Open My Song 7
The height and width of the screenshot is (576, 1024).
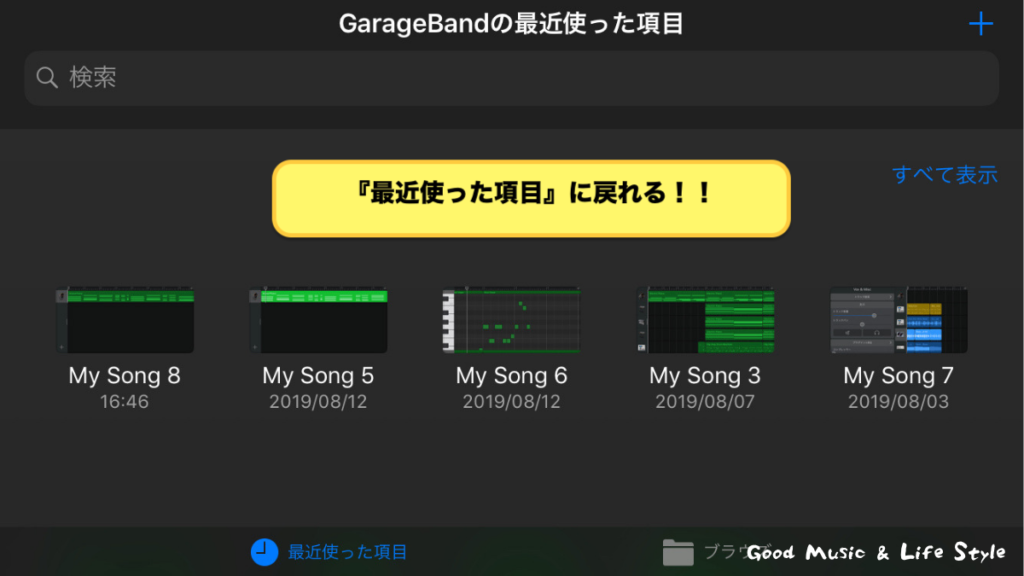coord(898,321)
